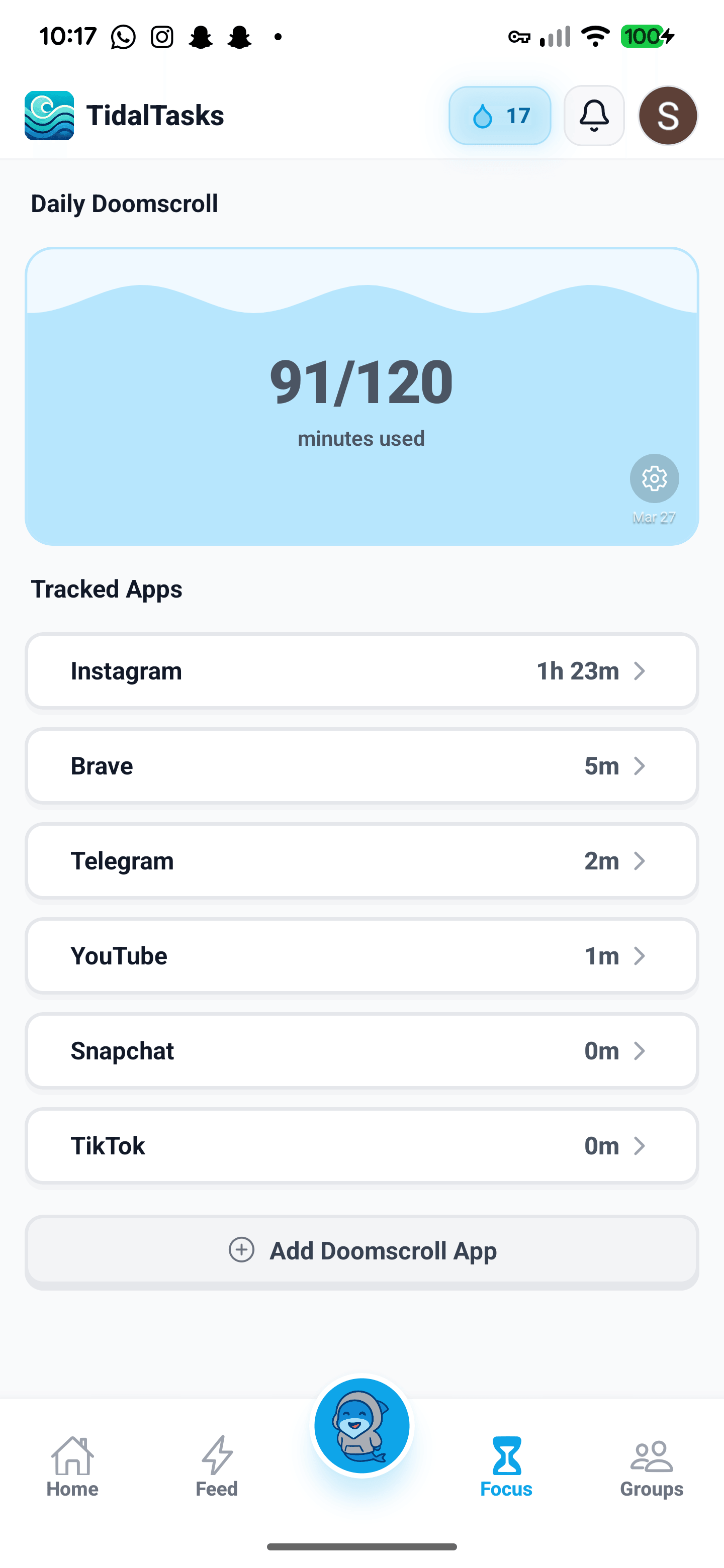This screenshot has height=1568, width=724.
Task: Select the Focus tab
Action: point(506,1467)
